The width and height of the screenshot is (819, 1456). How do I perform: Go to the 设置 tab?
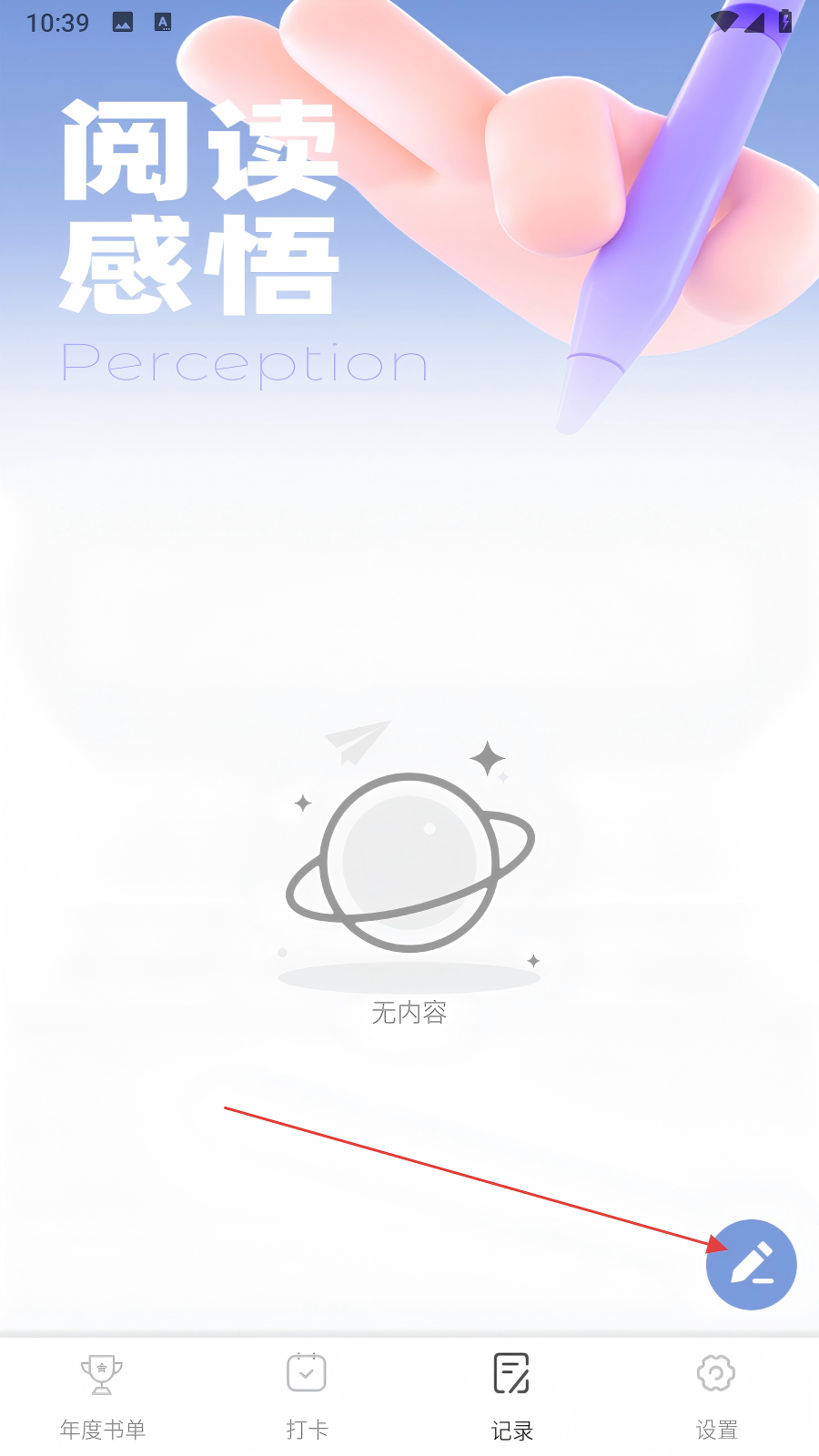coord(716,1397)
